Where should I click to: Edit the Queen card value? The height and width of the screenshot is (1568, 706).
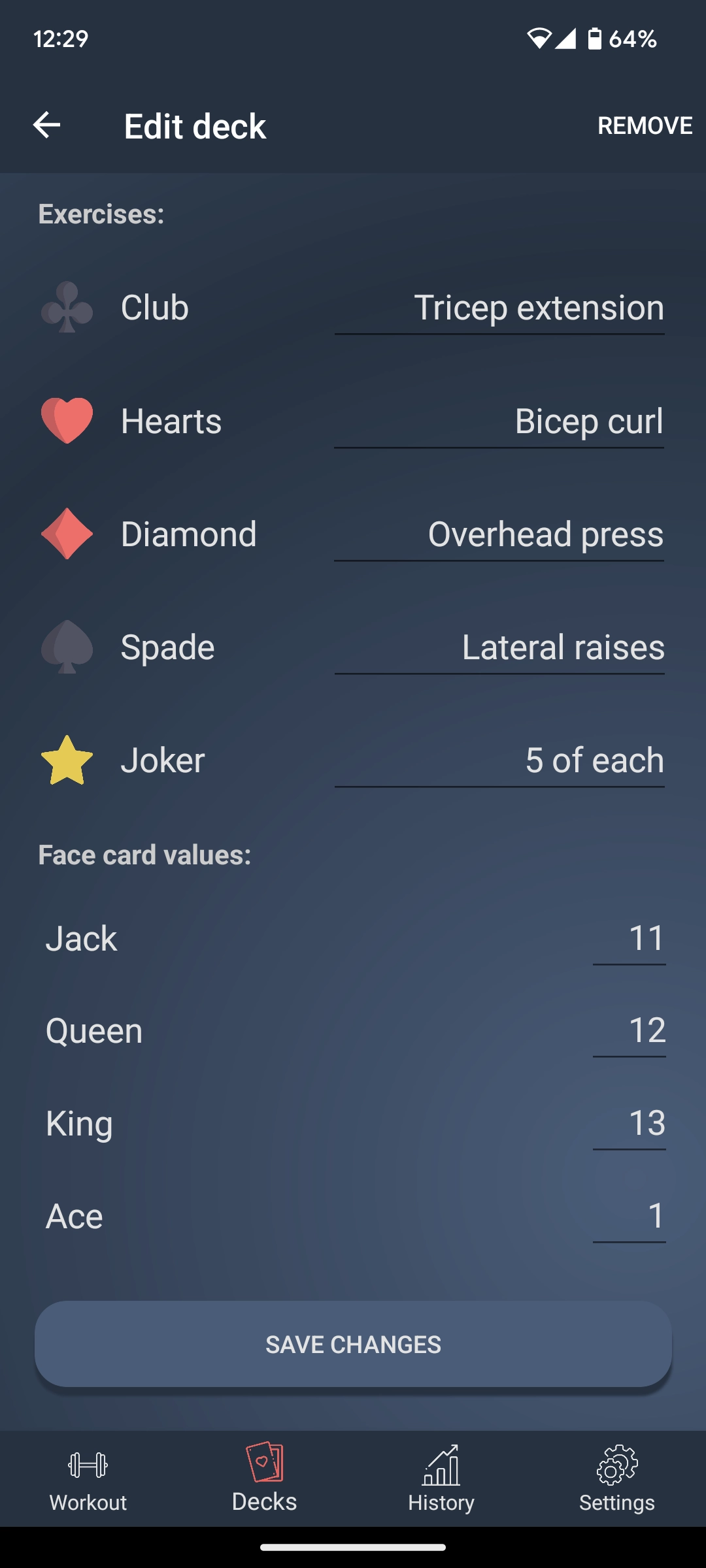pyautogui.click(x=629, y=1031)
